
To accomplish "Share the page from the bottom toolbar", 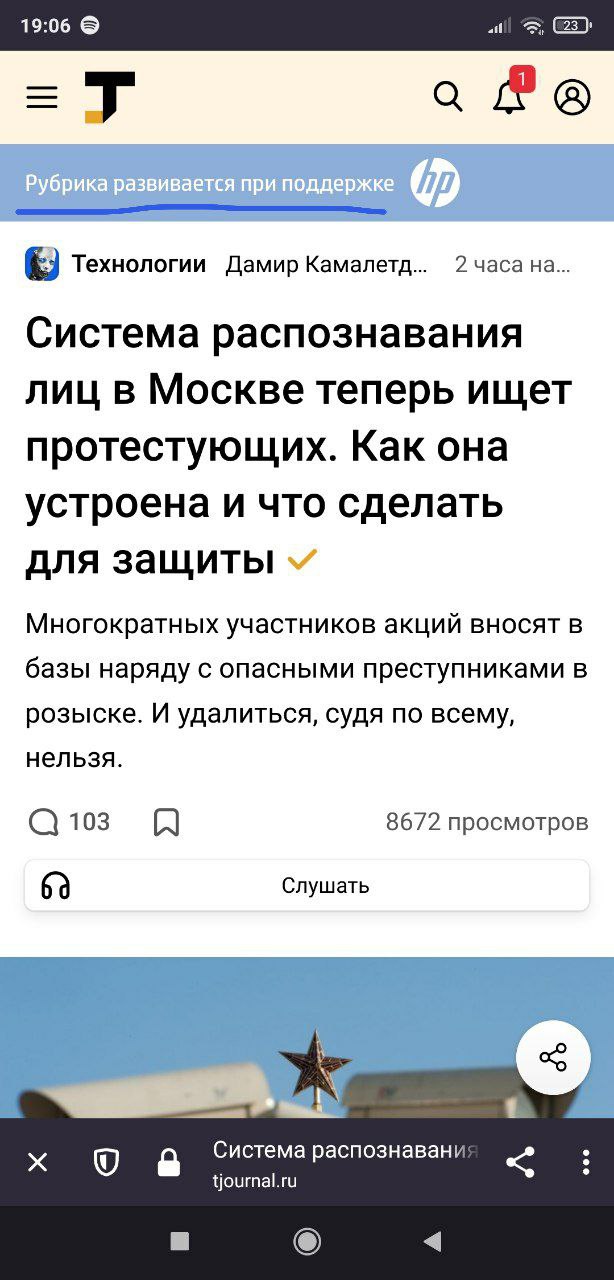I will click(520, 1162).
